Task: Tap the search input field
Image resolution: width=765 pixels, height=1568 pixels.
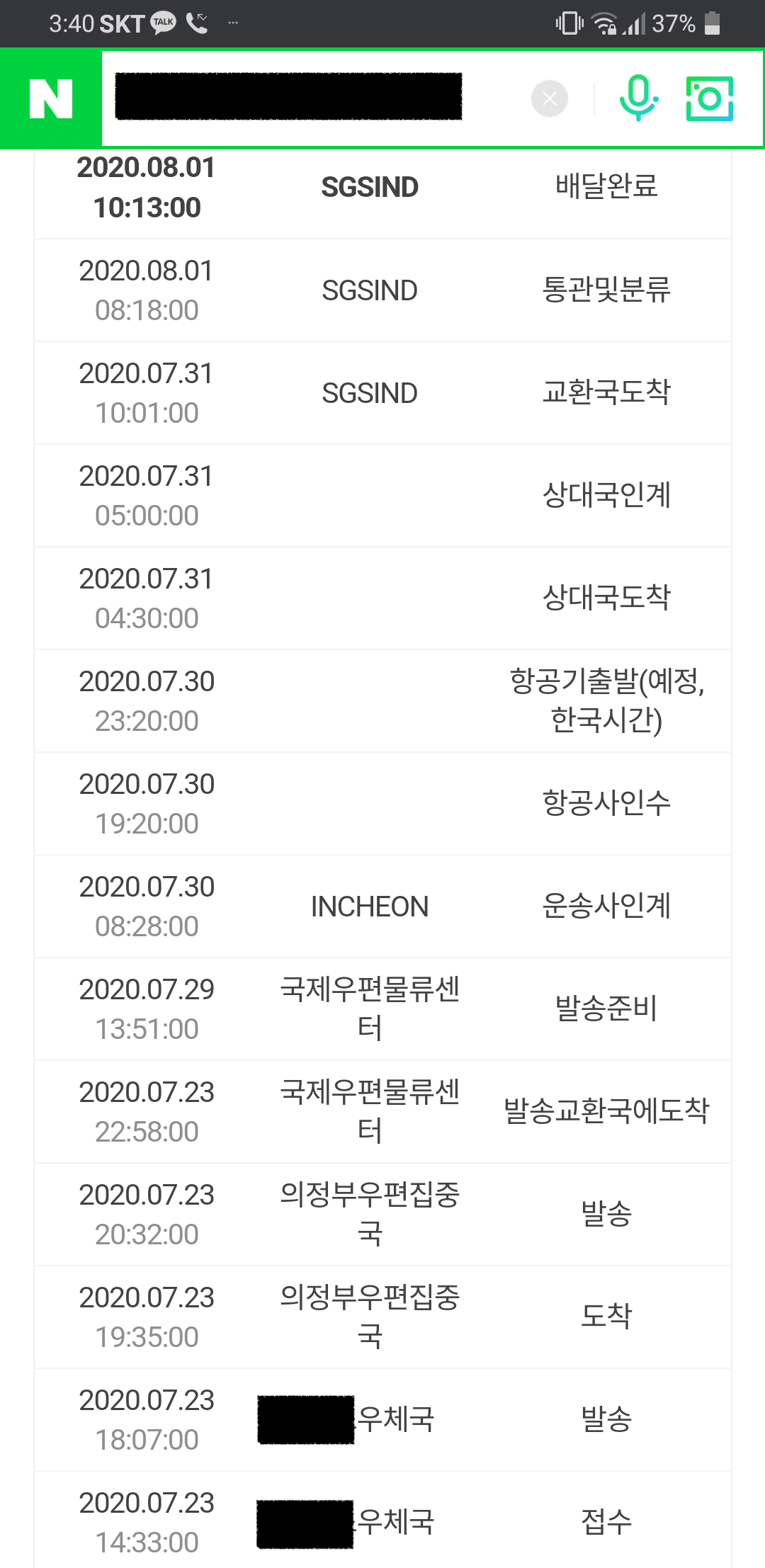Action: click(314, 98)
